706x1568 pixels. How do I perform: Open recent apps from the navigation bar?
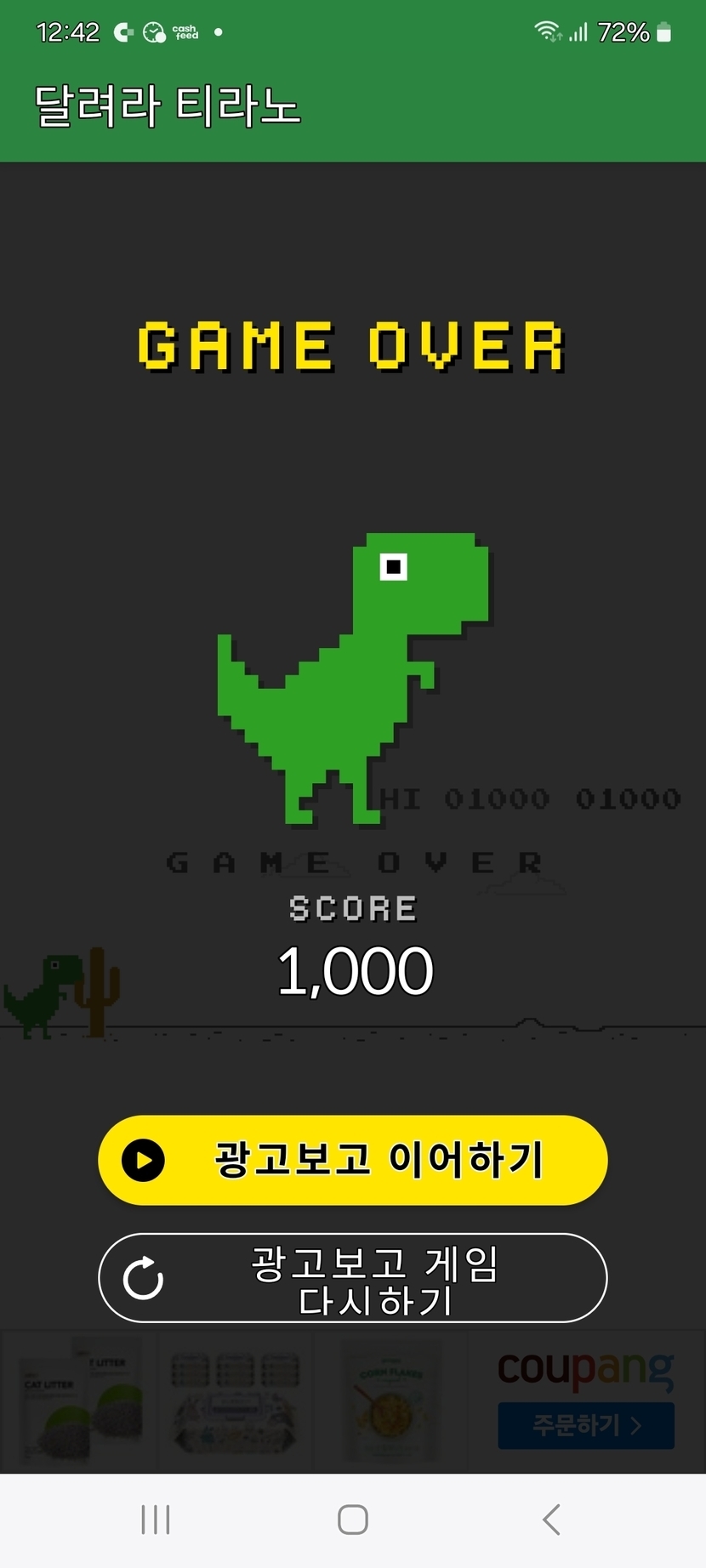[156, 1520]
